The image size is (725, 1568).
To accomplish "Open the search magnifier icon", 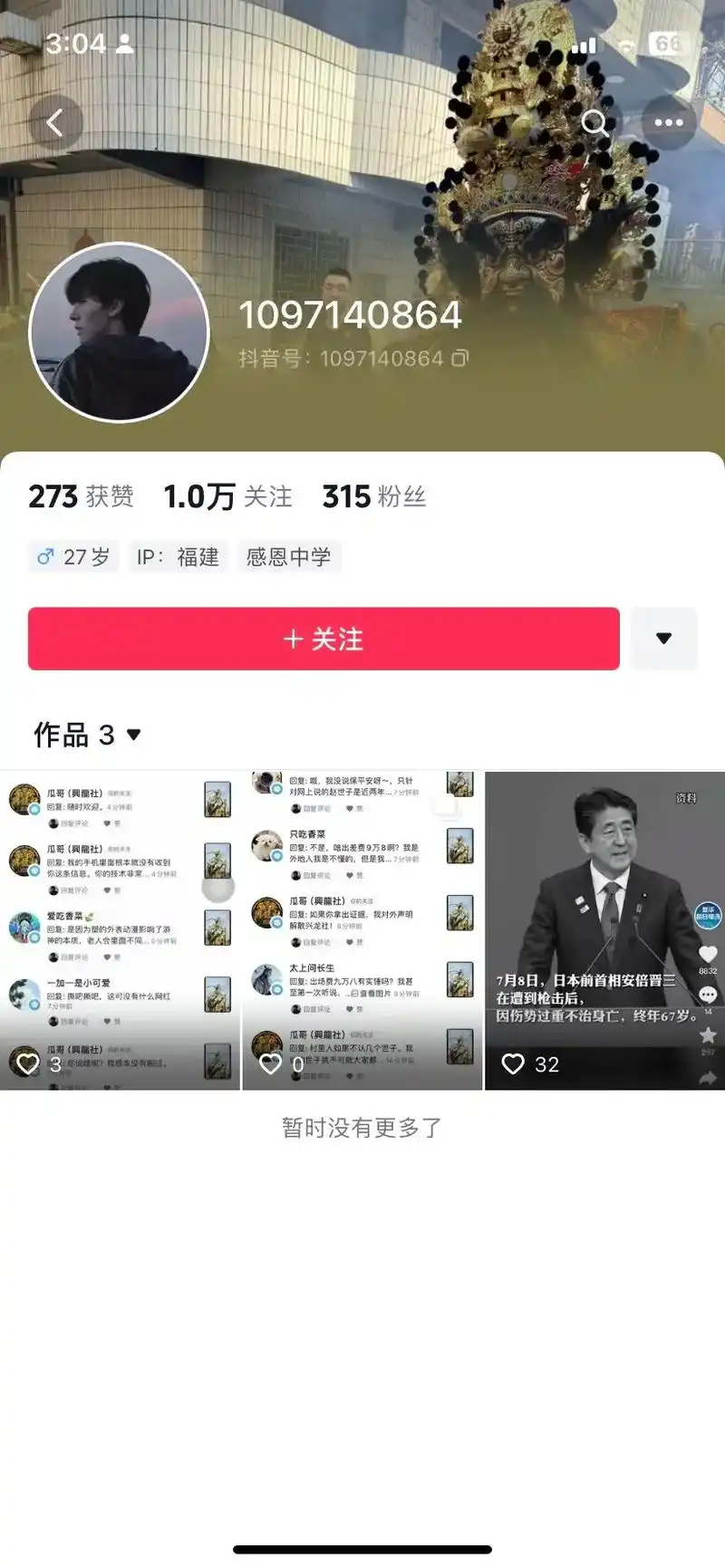I will pos(594,122).
